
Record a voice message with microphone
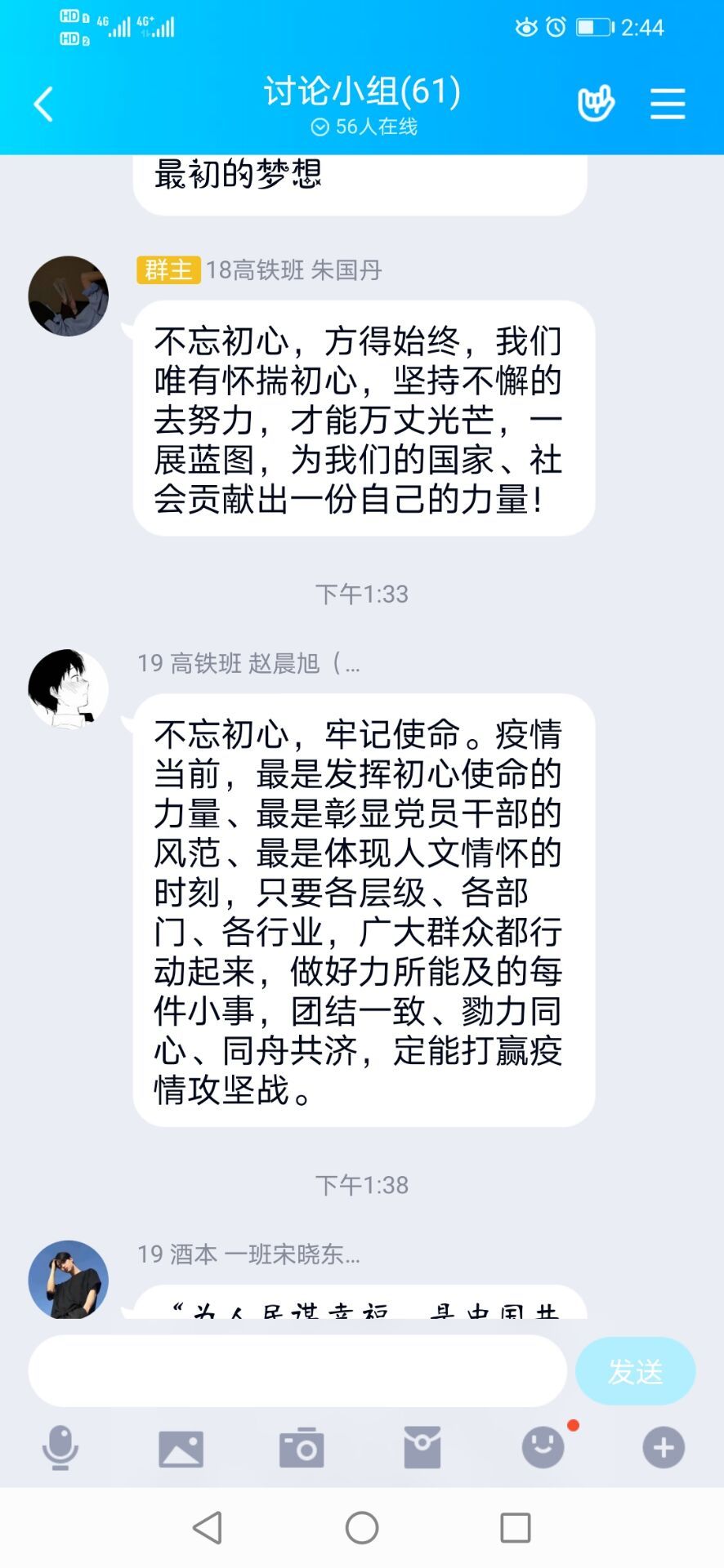[x=60, y=1448]
